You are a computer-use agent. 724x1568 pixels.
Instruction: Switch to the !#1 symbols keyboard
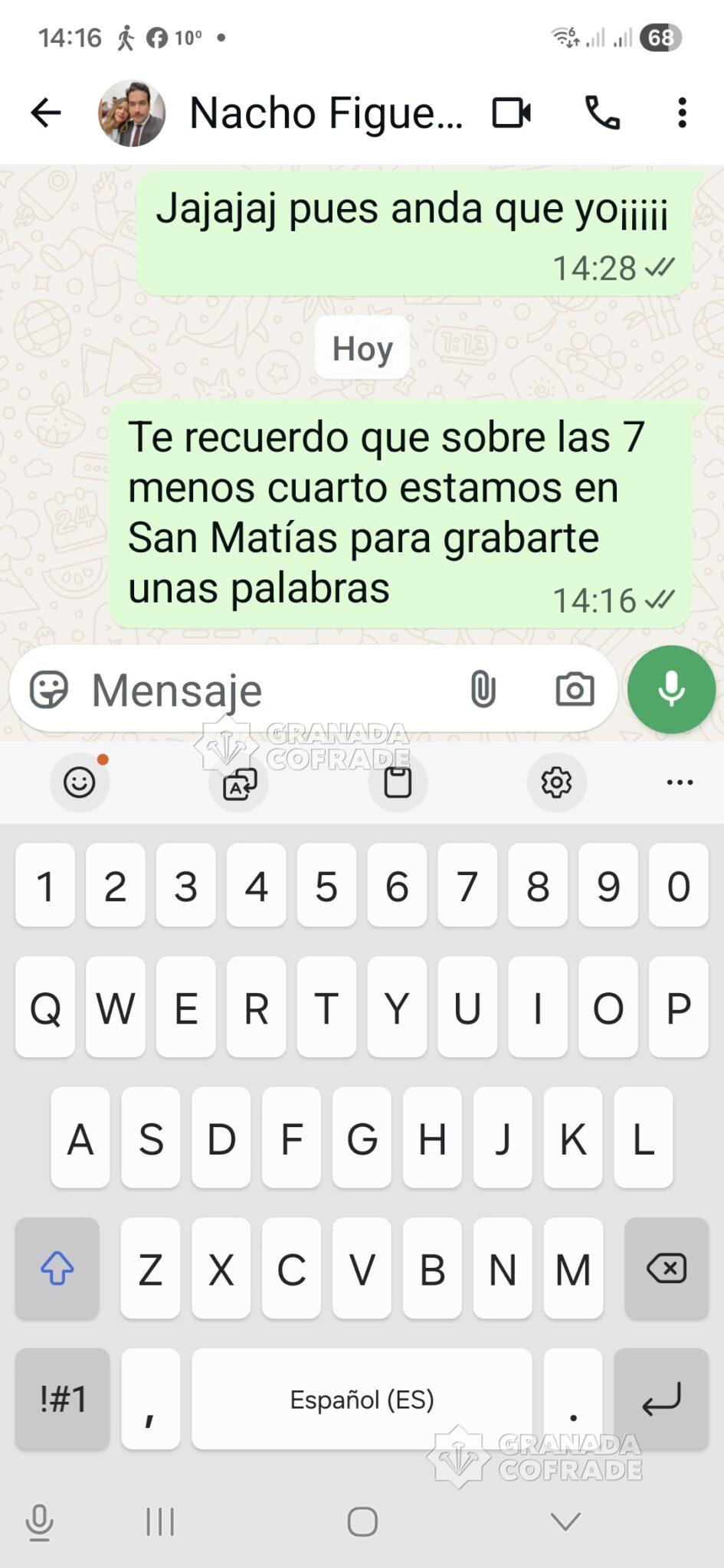pyautogui.click(x=63, y=1399)
